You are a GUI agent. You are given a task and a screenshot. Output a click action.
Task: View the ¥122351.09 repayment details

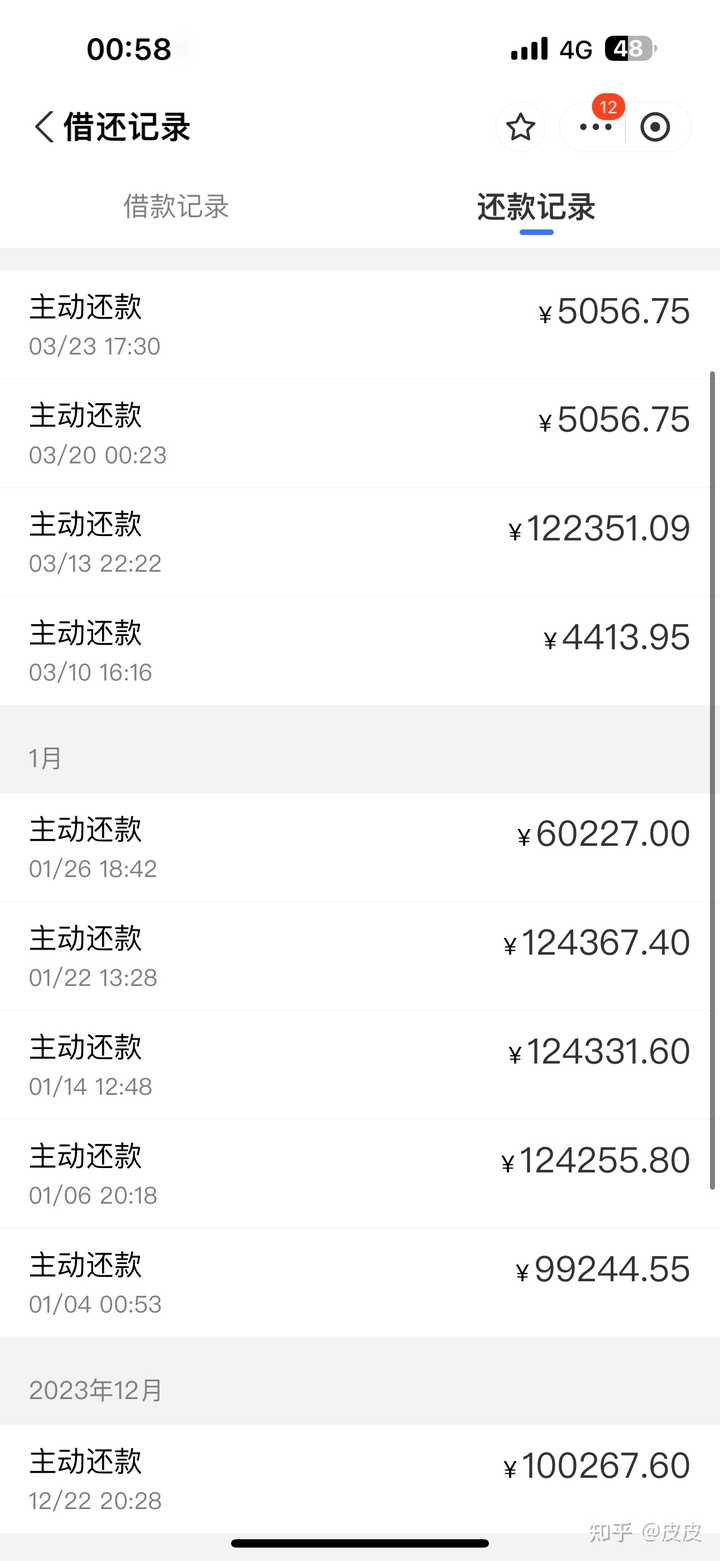click(360, 542)
